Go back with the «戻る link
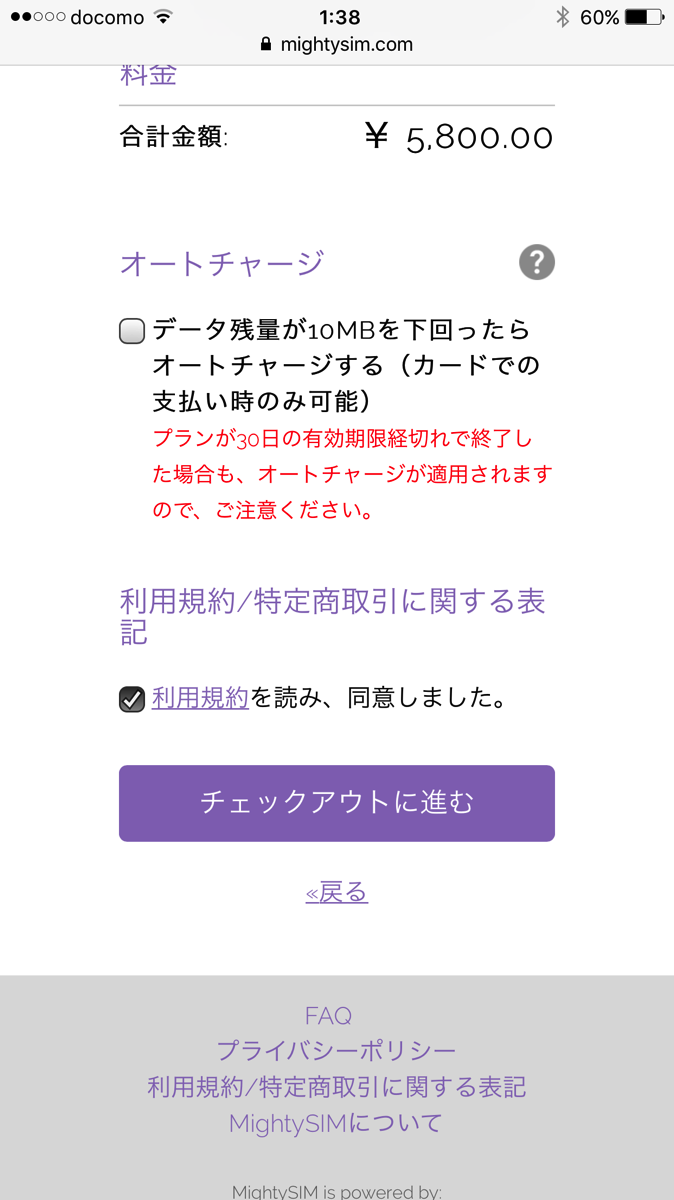 tap(337, 892)
